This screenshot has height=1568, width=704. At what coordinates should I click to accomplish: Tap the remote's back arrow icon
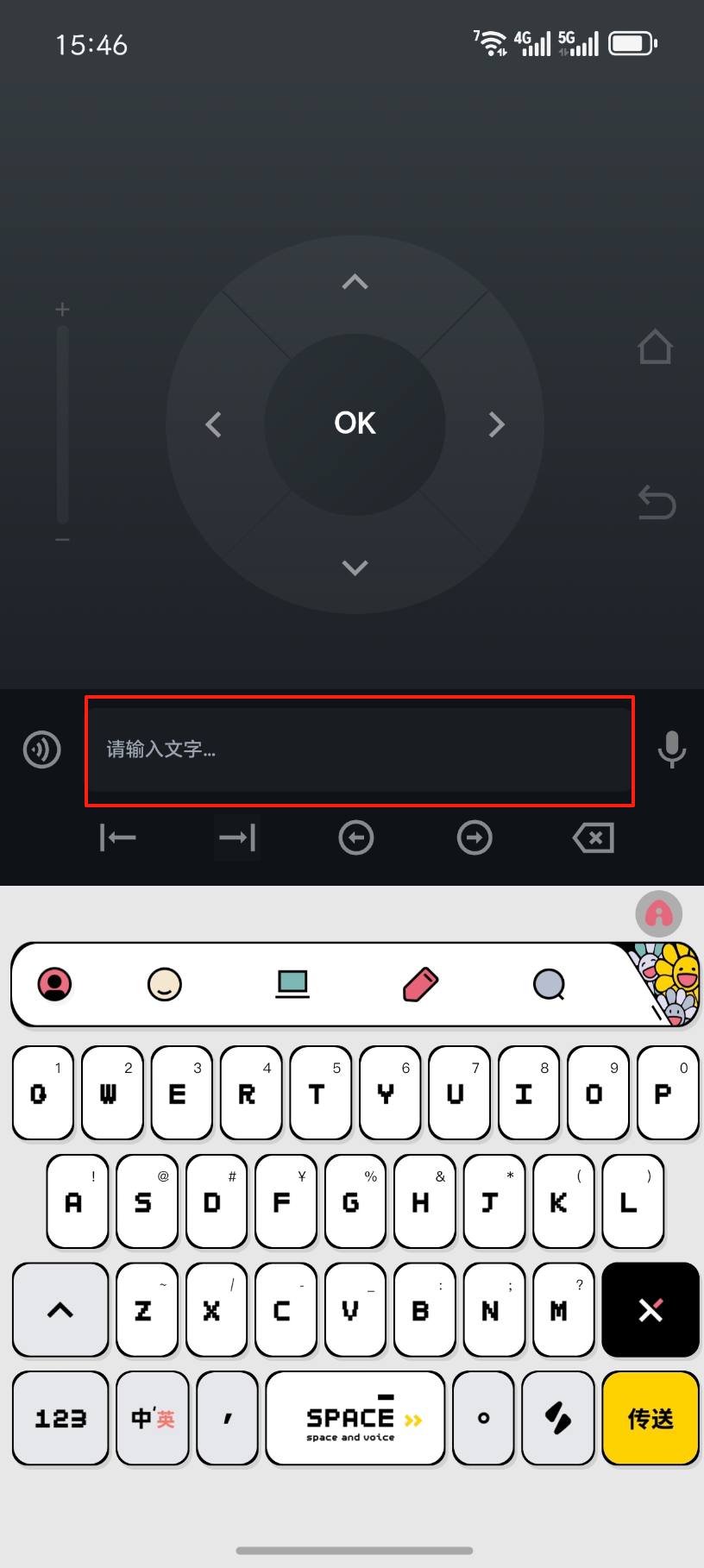[656, 503]
